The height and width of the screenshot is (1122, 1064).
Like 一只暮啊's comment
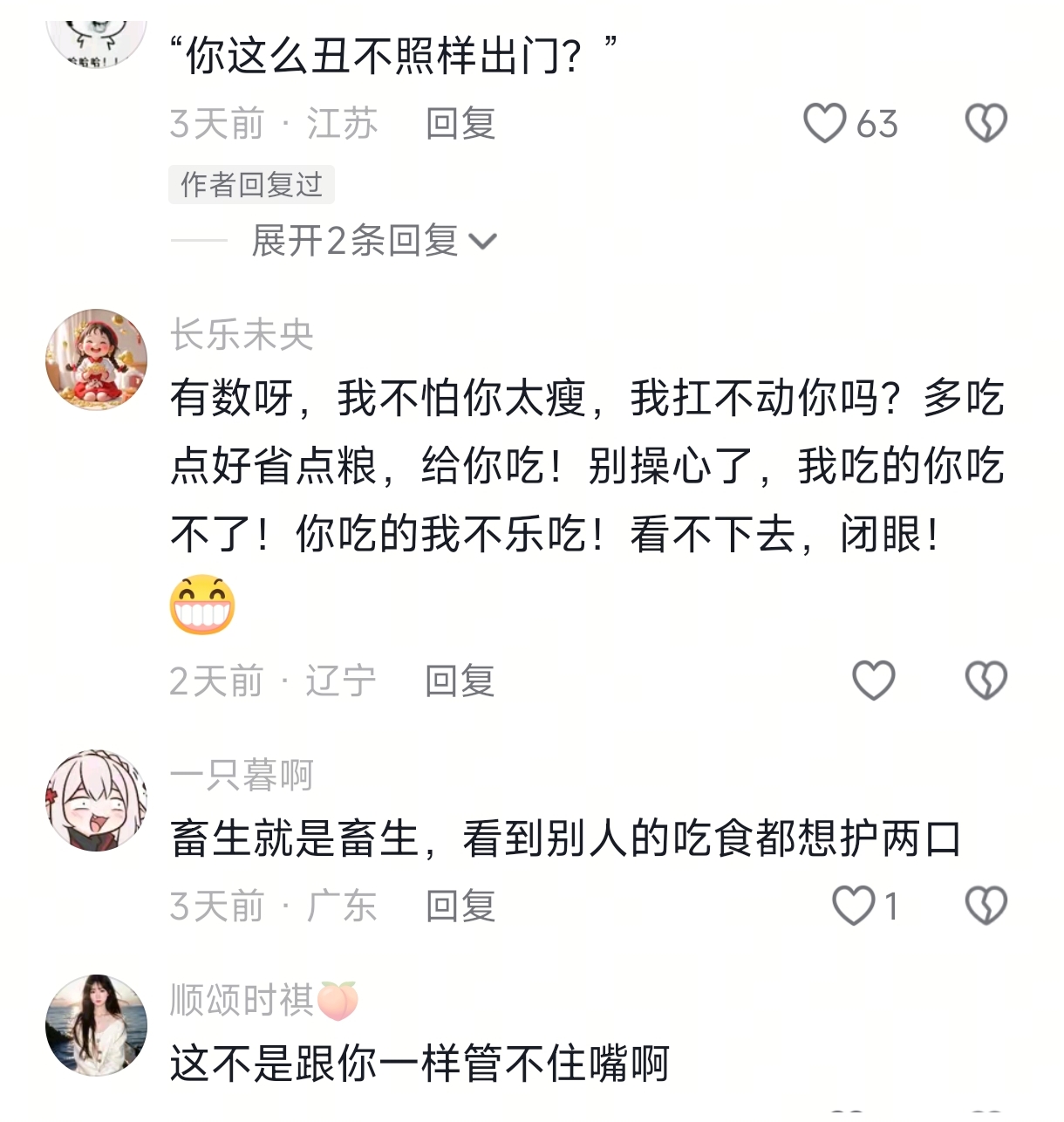pyautogui.click(x=854, y=906)
